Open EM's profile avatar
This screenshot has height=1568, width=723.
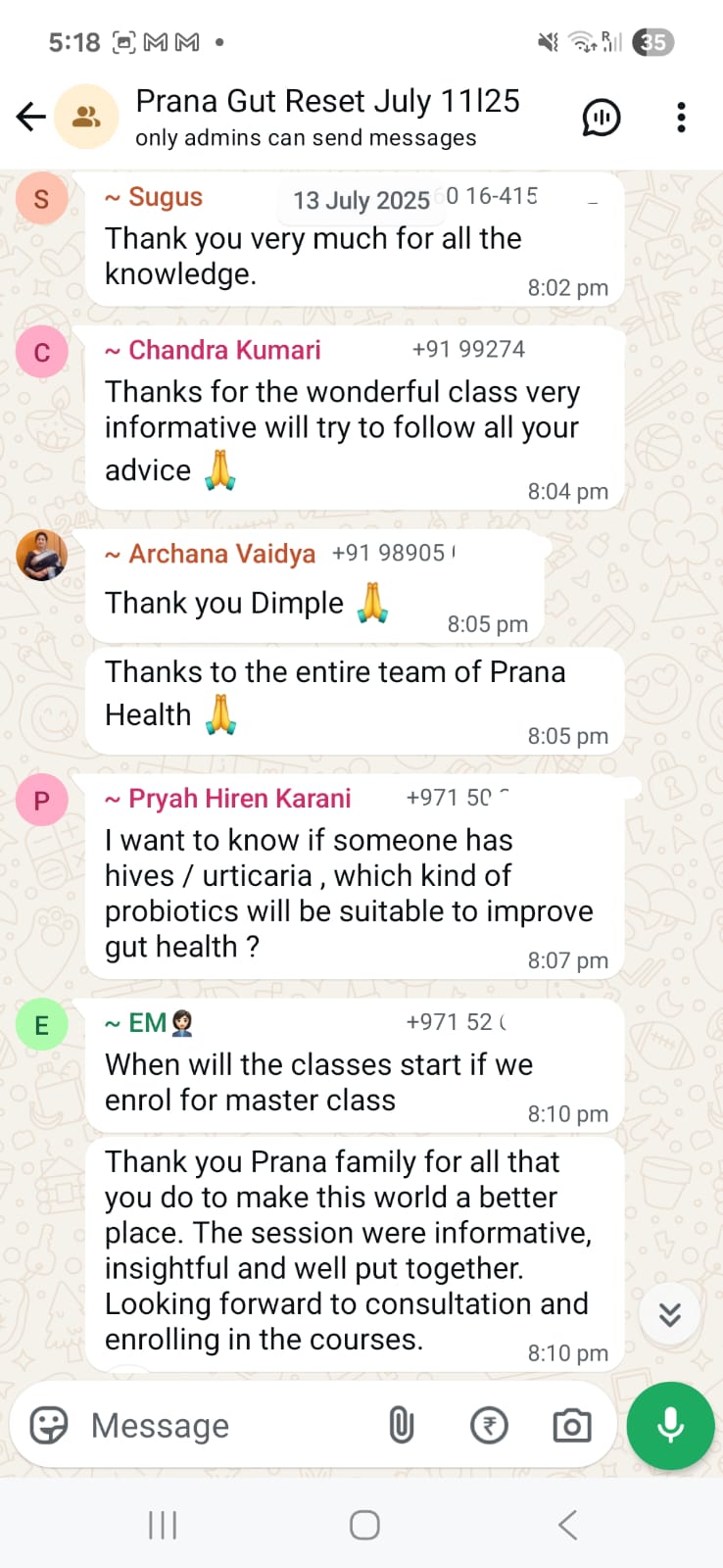click(x=42, y=1025)
